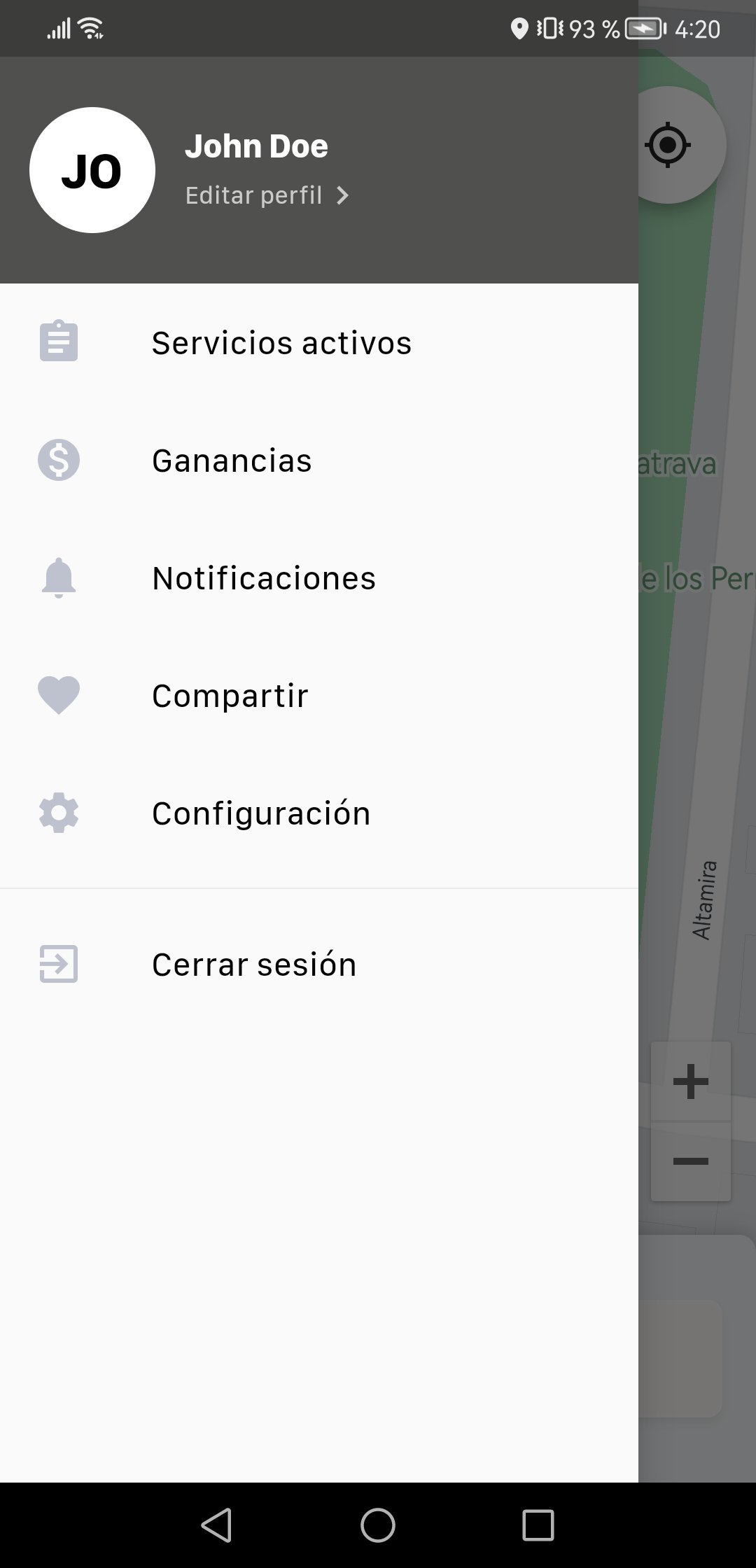Image resolution: width=756 pixels, height=1568 pixels.
Task: View Ganancias earnings
Action: coord(232,461)
